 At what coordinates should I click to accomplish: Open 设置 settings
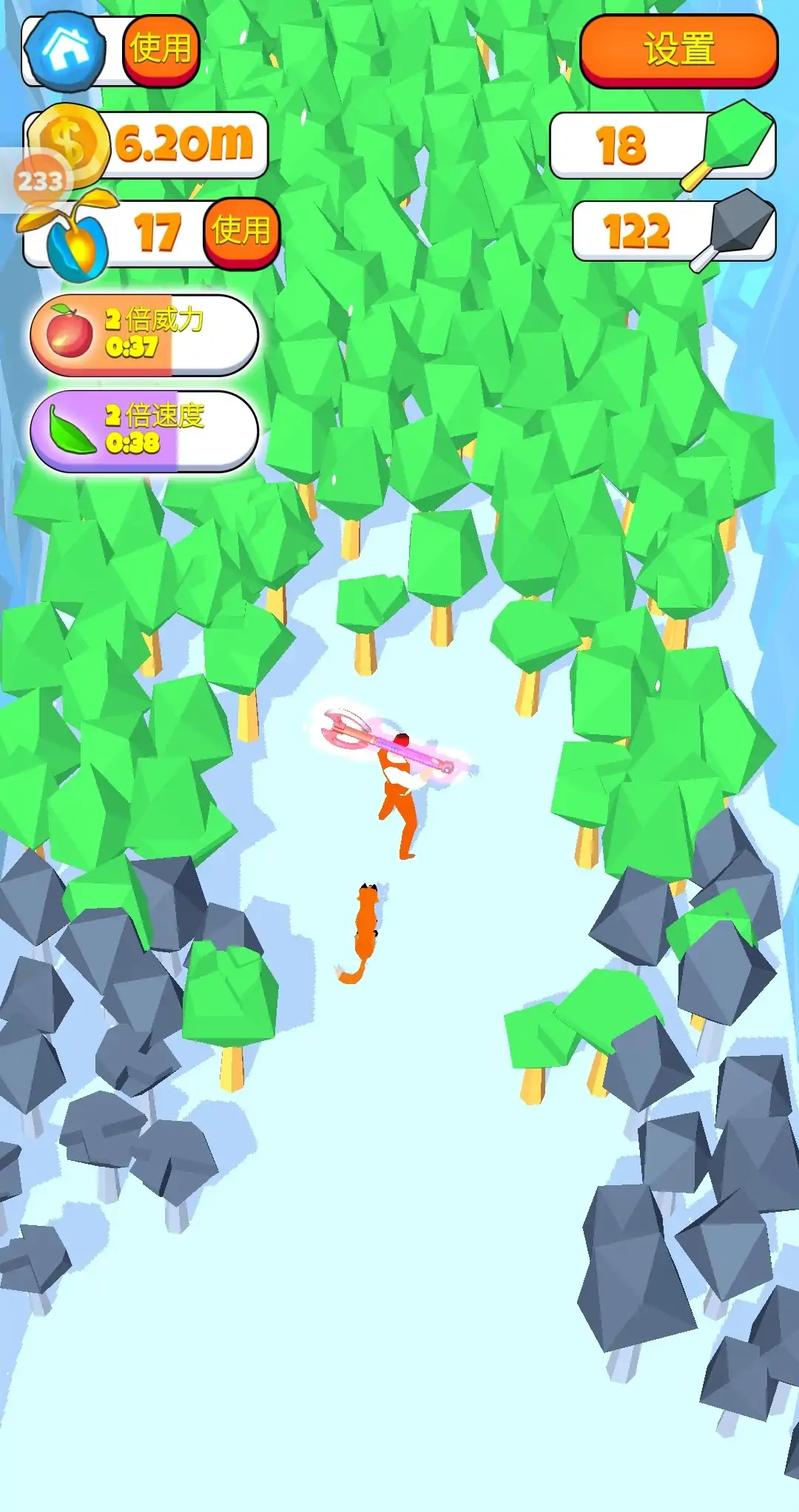click(x=678, y=50)
